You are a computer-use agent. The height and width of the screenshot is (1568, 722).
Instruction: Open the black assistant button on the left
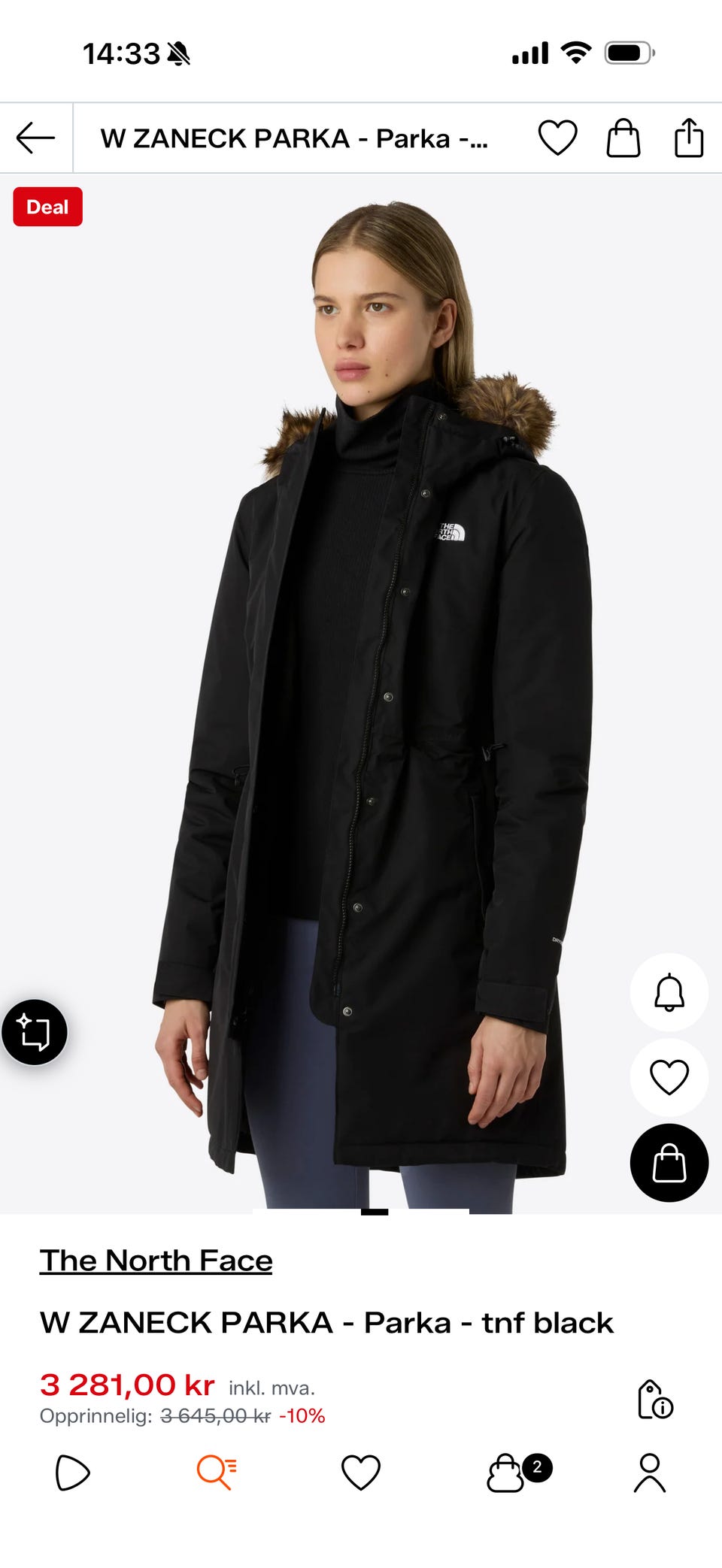(34, 1032)
